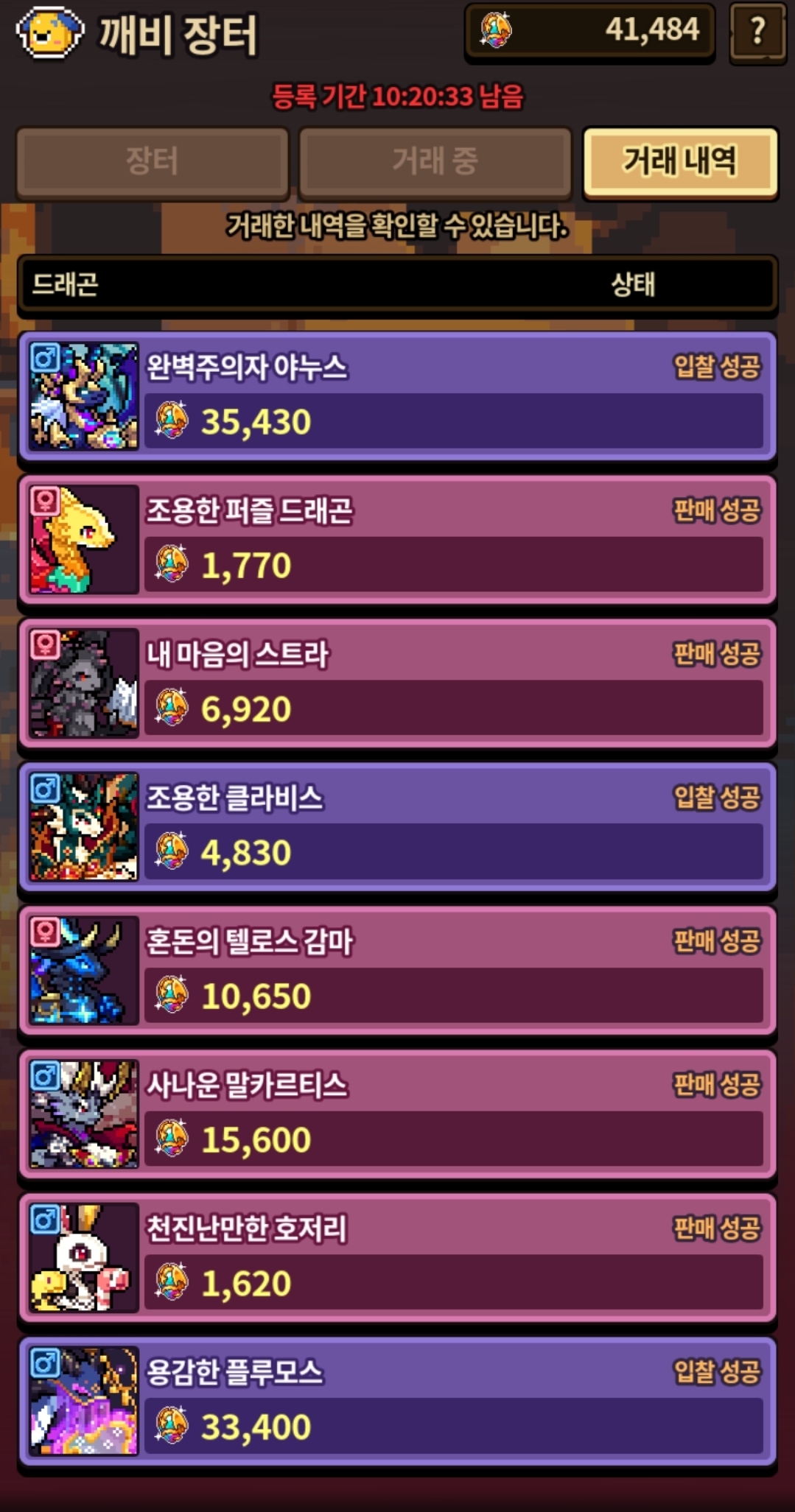Open the help question mark button

(x=757, y=33)
